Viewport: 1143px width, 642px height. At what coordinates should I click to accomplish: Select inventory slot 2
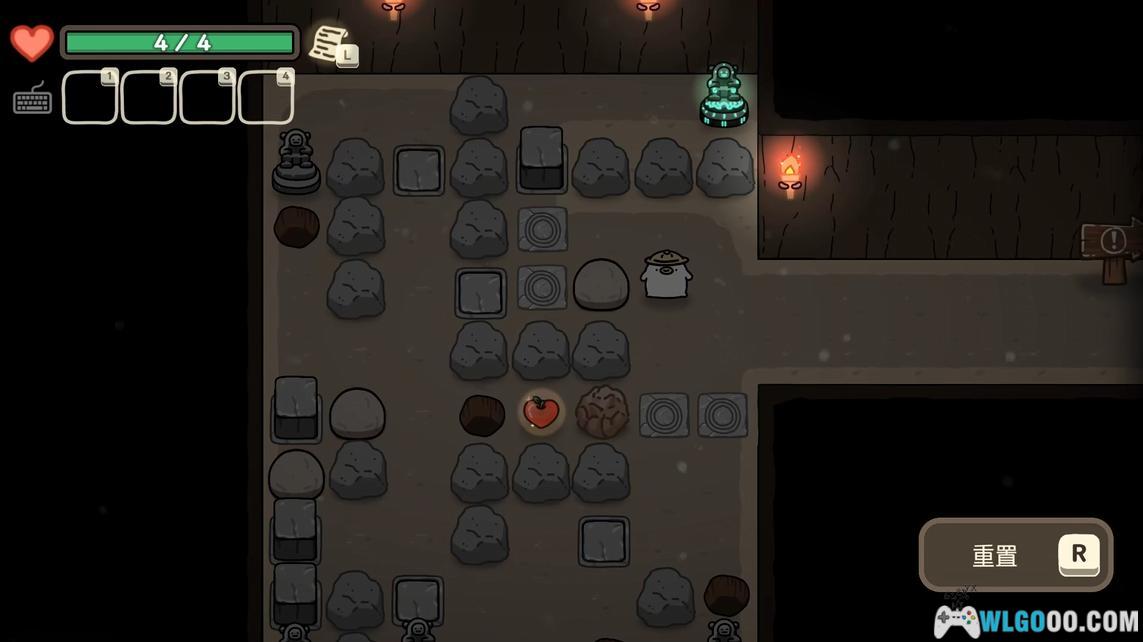coord(148,98)
